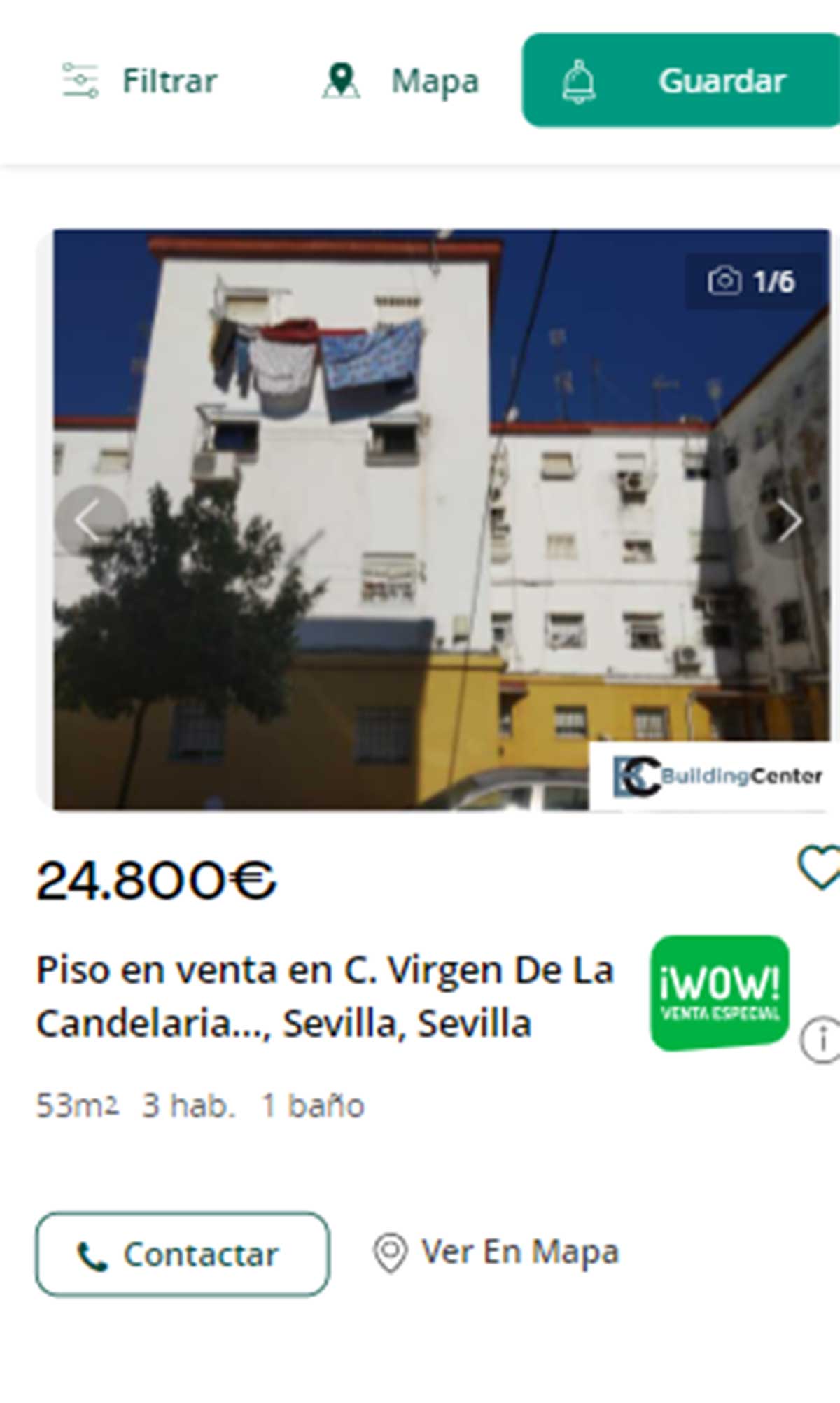
Task: Click the Mapa location pin icon
Action: point(341,80)
